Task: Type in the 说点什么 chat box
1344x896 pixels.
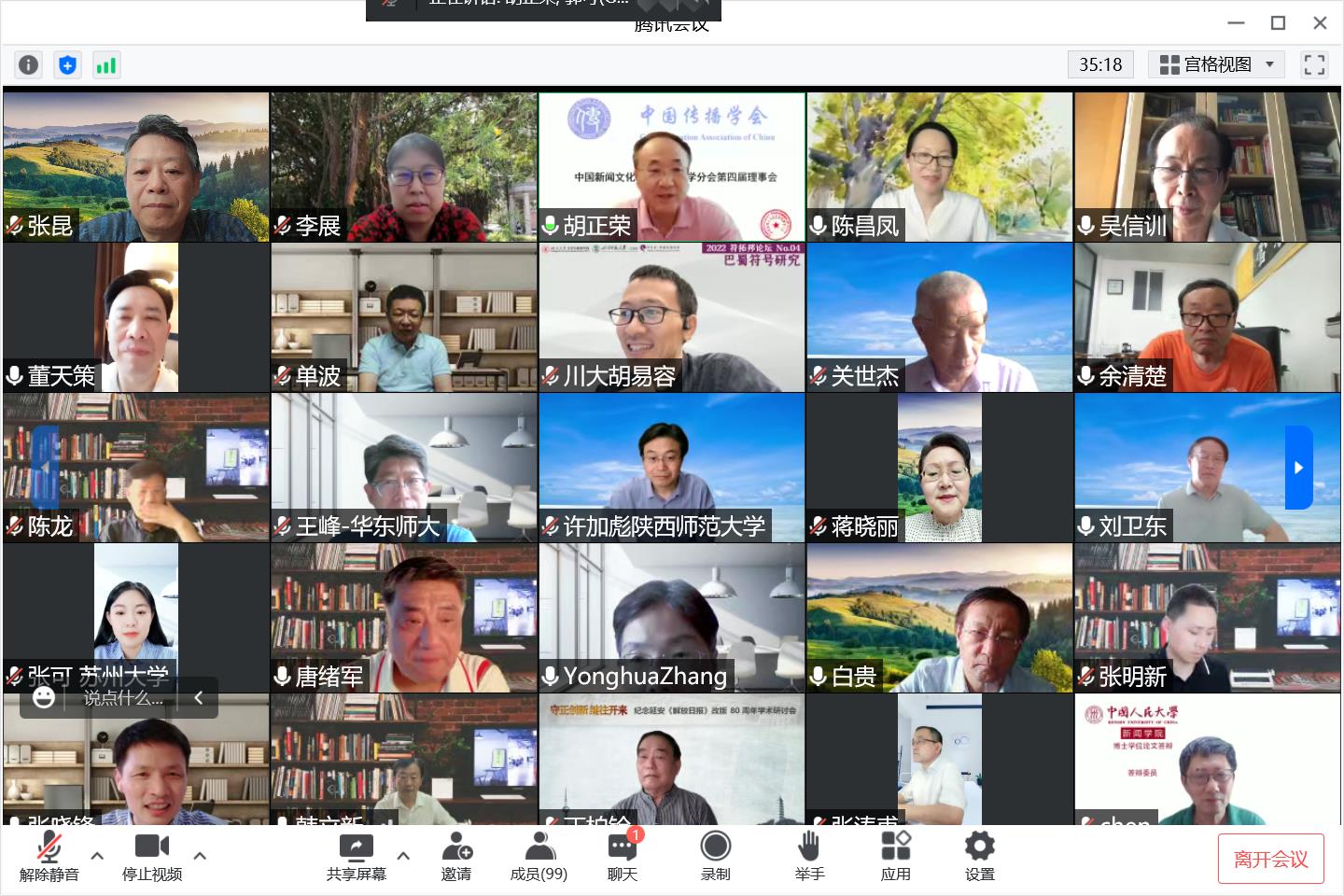Action: pyautogui.click(x=123, y=698)
